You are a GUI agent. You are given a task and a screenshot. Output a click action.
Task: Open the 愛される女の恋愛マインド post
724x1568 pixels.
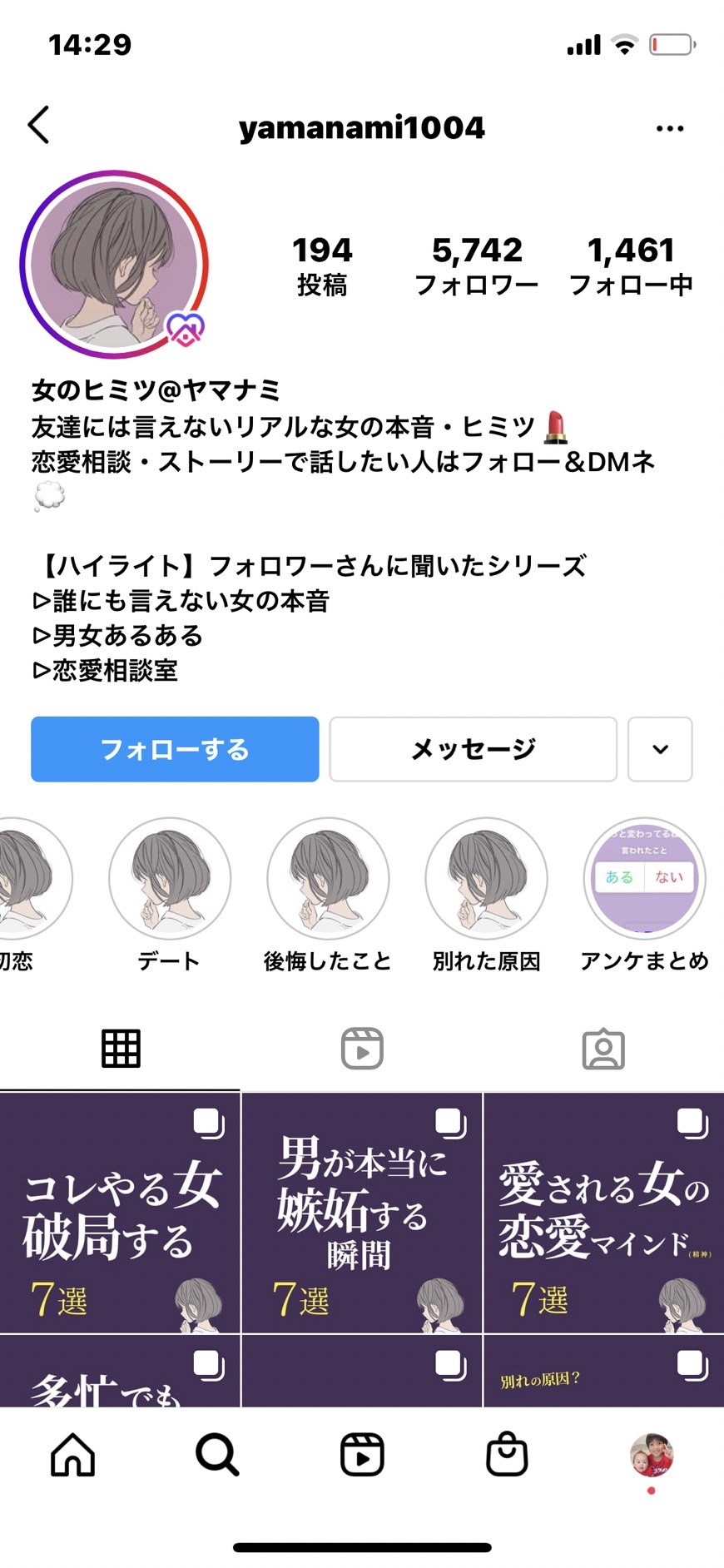tap(604, 1213)
